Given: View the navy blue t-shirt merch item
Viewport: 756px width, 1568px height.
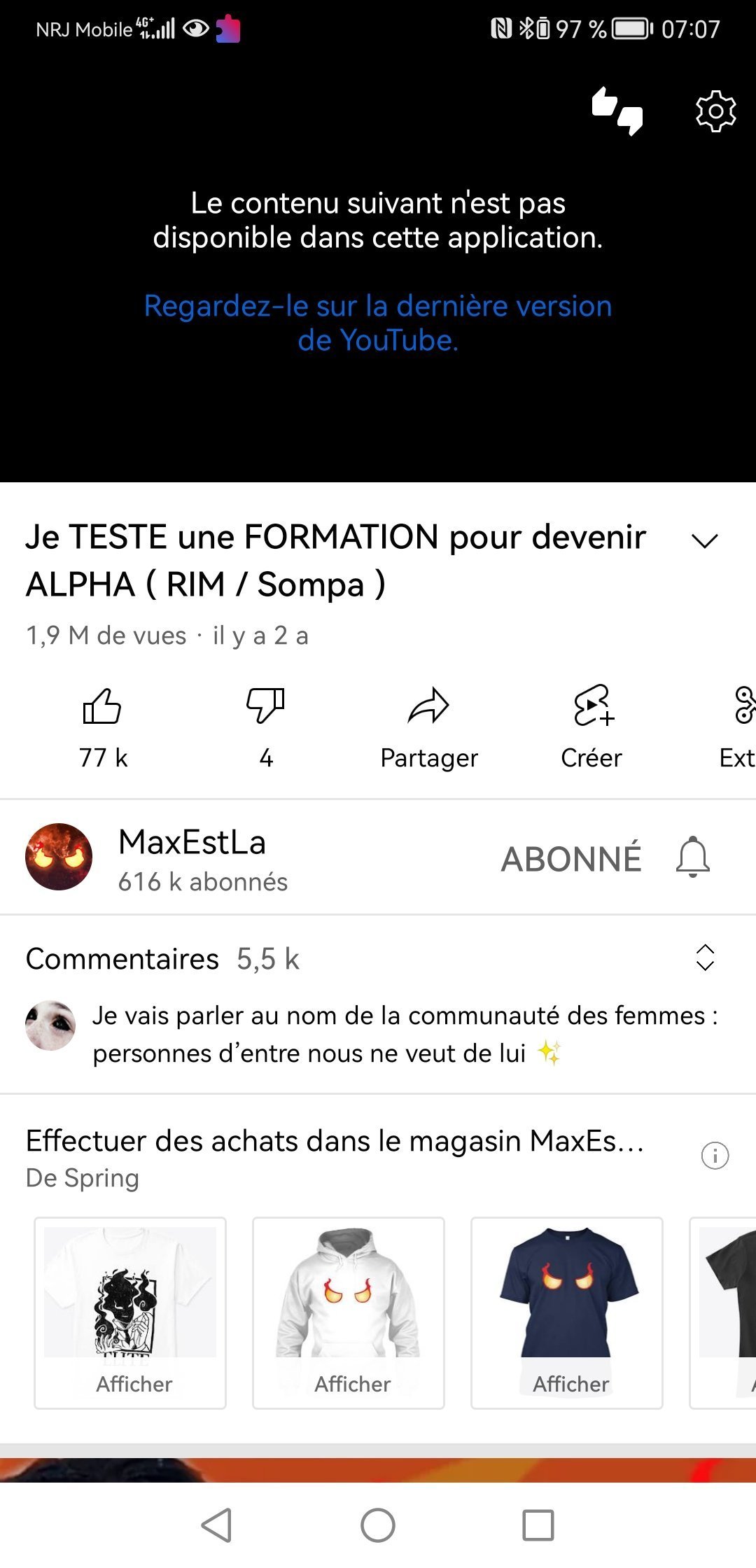Looking at the screenshot, I should tap(567, 1312).
